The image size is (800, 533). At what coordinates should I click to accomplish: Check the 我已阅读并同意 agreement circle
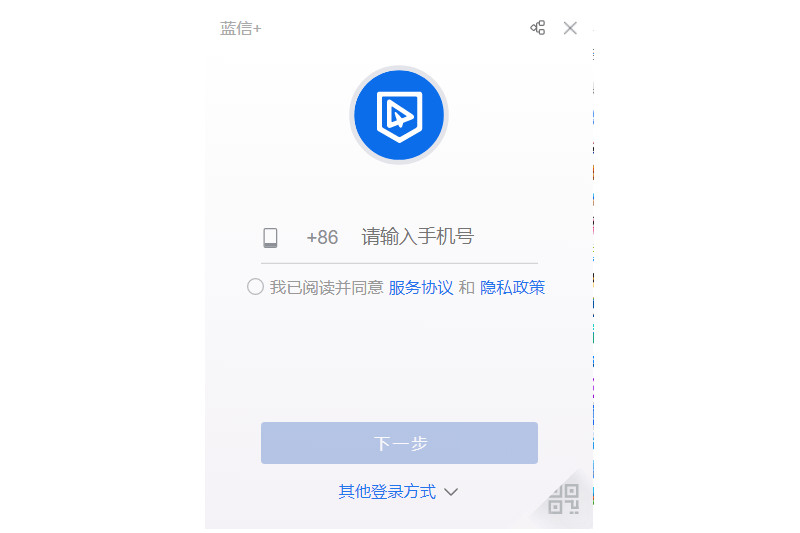(x=255, y=288)
